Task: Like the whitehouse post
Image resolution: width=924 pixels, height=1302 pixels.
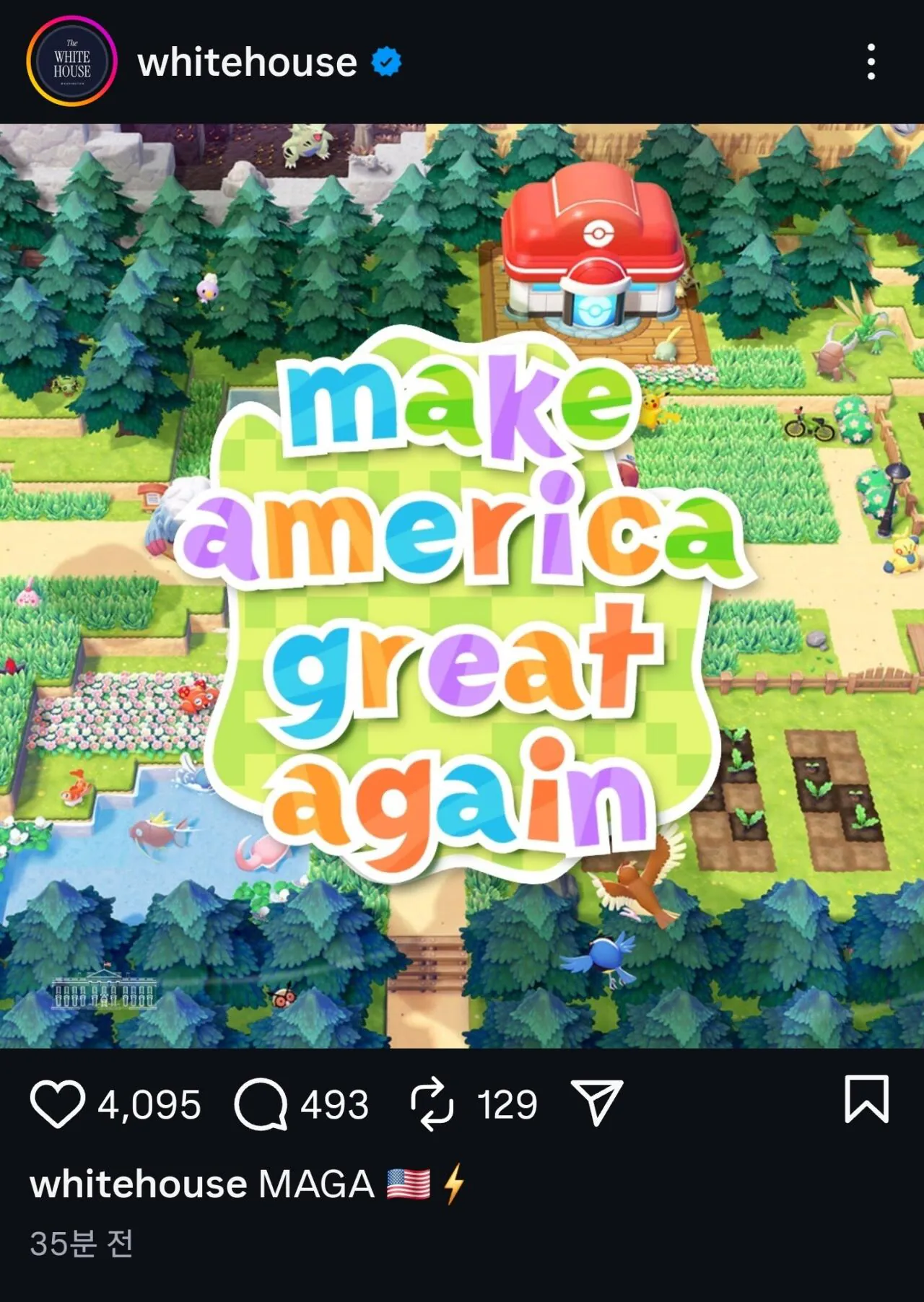Action: 57,1104
